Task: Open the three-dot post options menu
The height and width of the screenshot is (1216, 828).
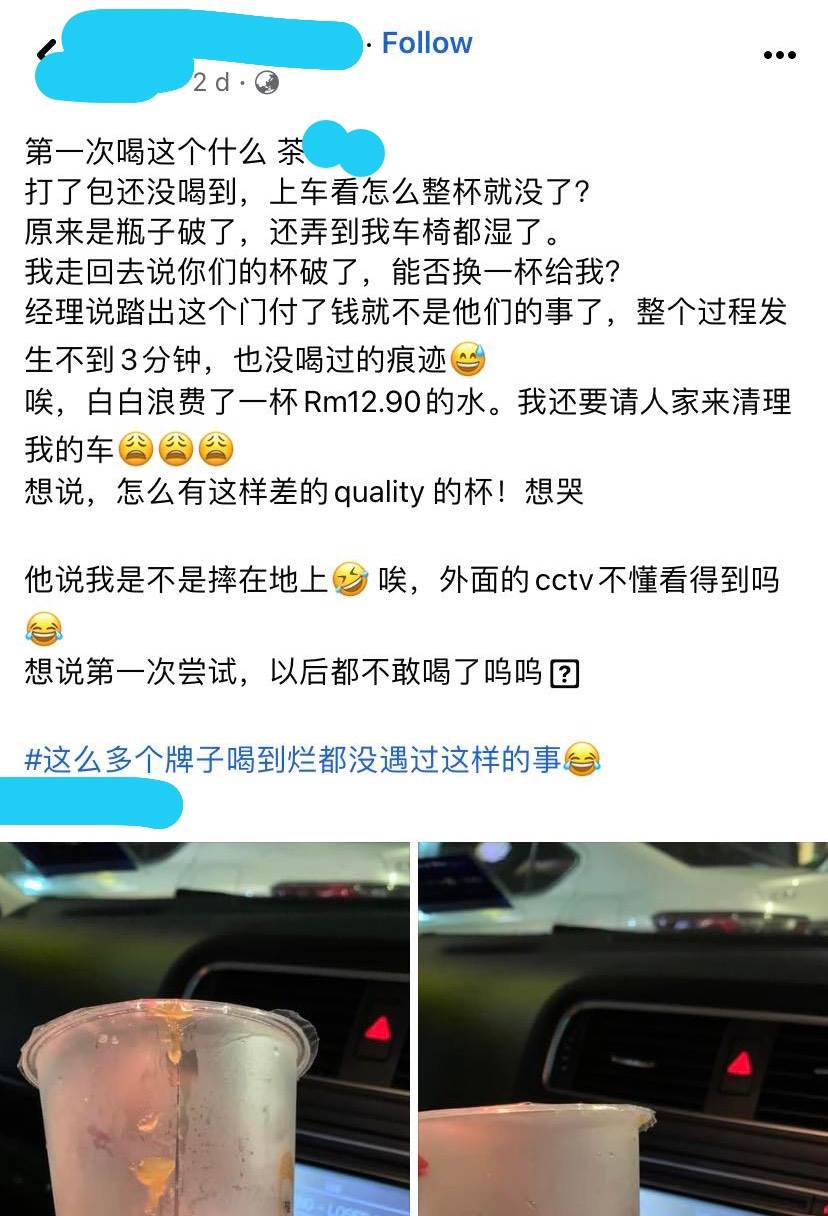Action: tap(779, 55)
